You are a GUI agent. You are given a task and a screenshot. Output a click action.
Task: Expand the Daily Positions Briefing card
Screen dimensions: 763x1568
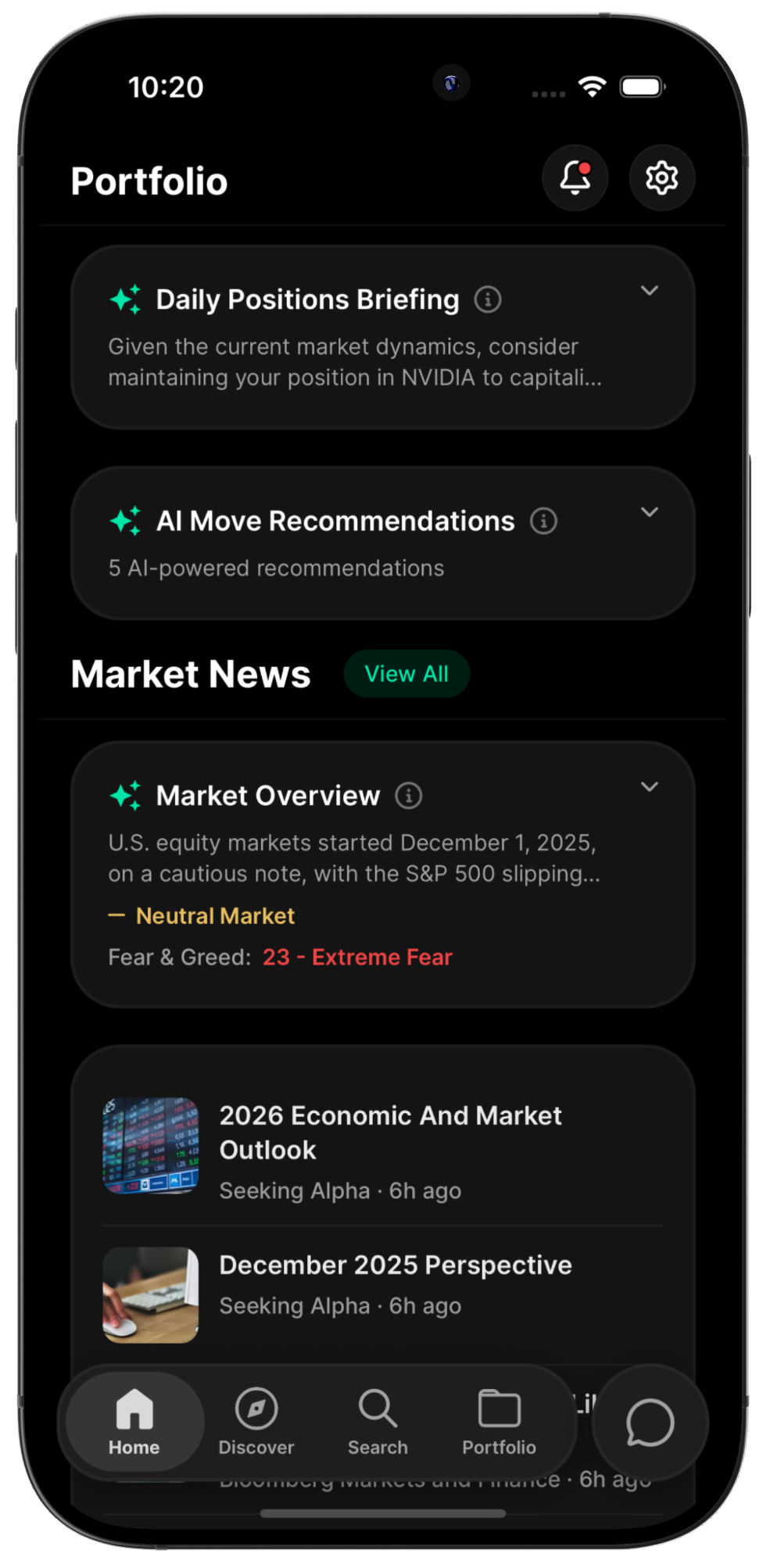coord(649,291)
